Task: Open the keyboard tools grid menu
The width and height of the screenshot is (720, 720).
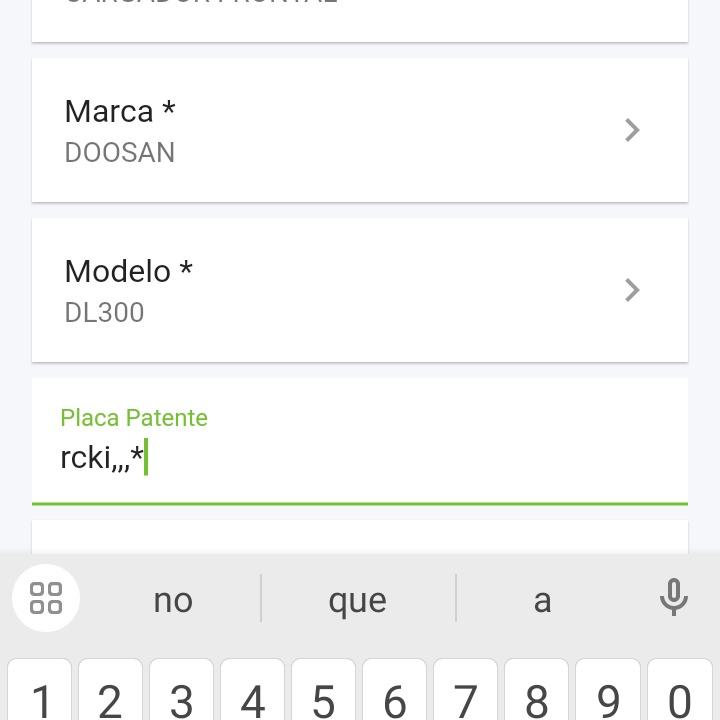Action: (x=46, y=598)
